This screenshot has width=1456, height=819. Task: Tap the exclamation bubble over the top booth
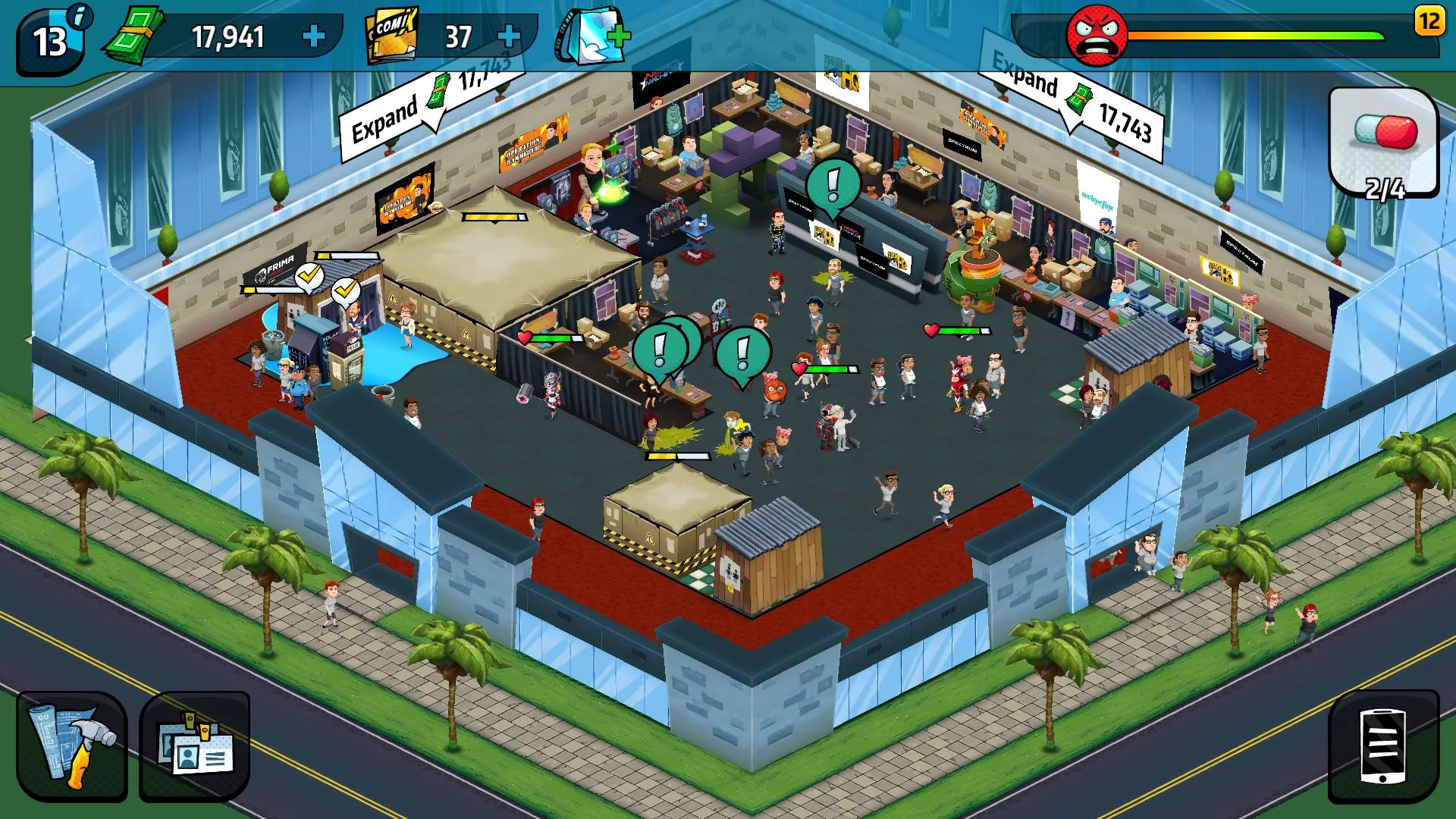click(833, 187)
